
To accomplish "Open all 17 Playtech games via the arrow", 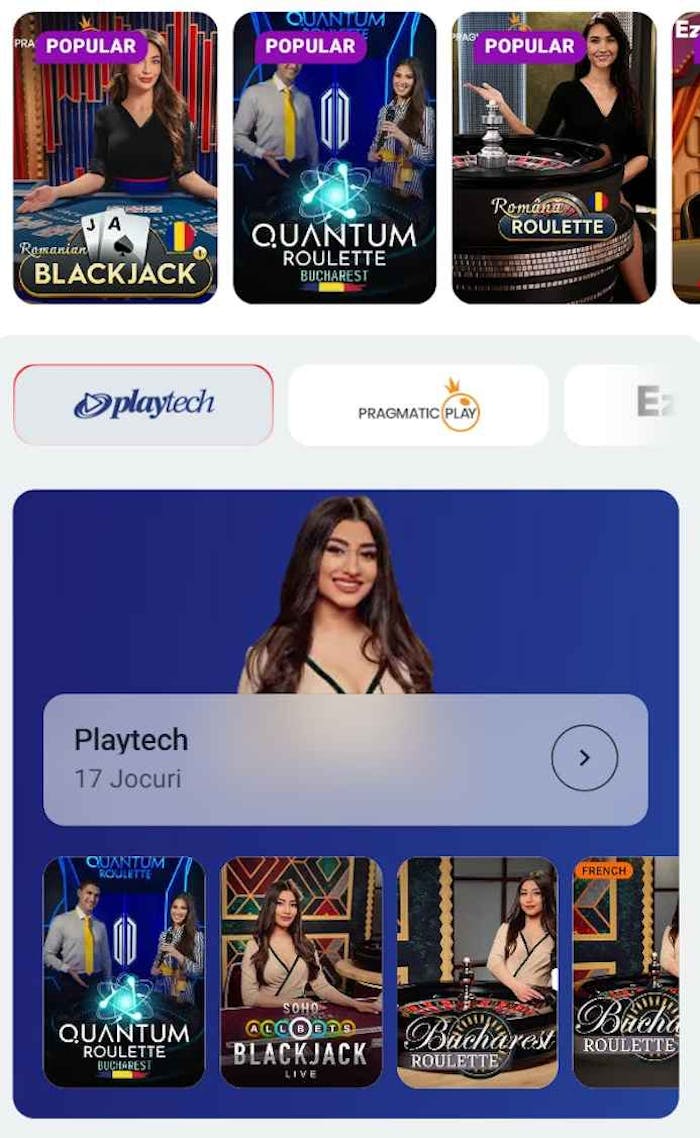I will point(584,758).
